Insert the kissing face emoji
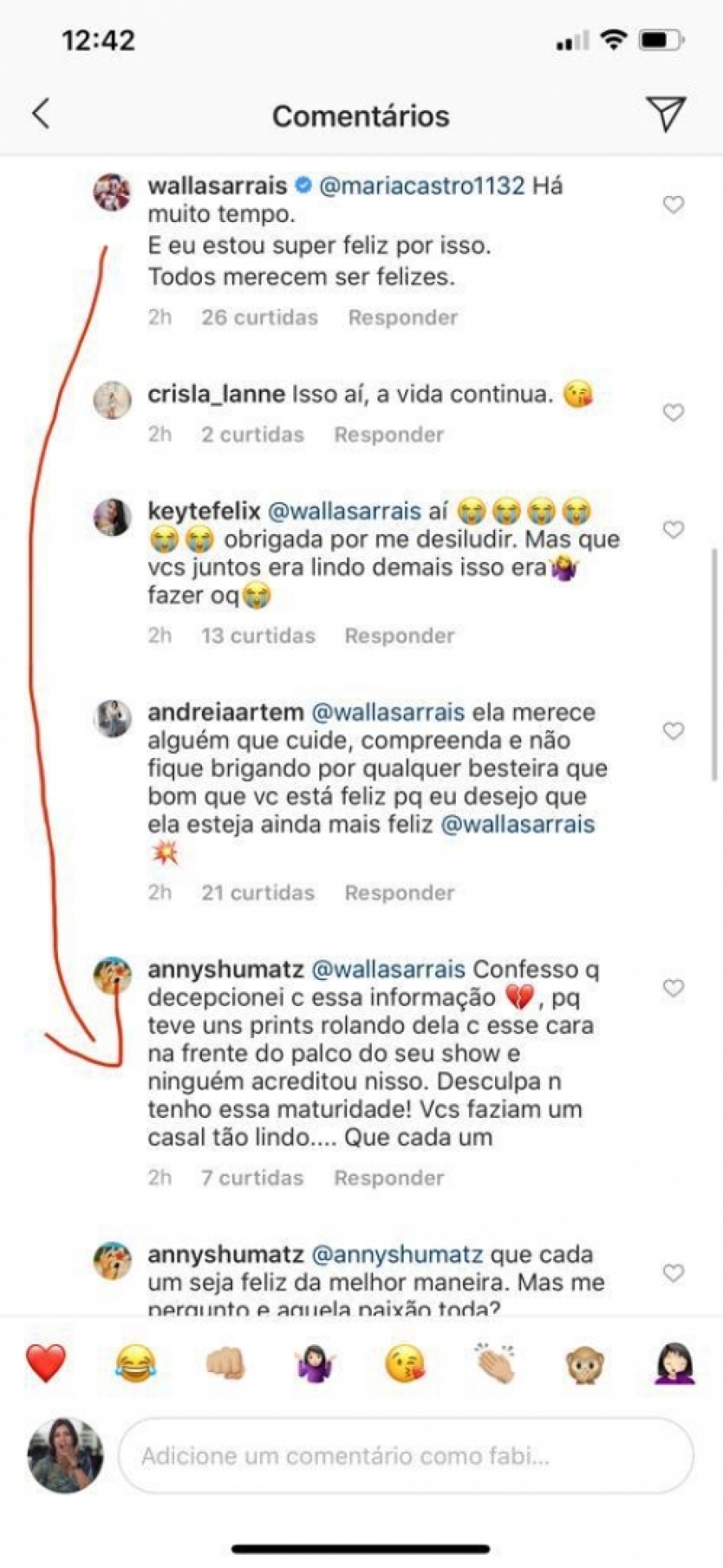Viewport: 723px width, 1568px height. (405, 1363)
